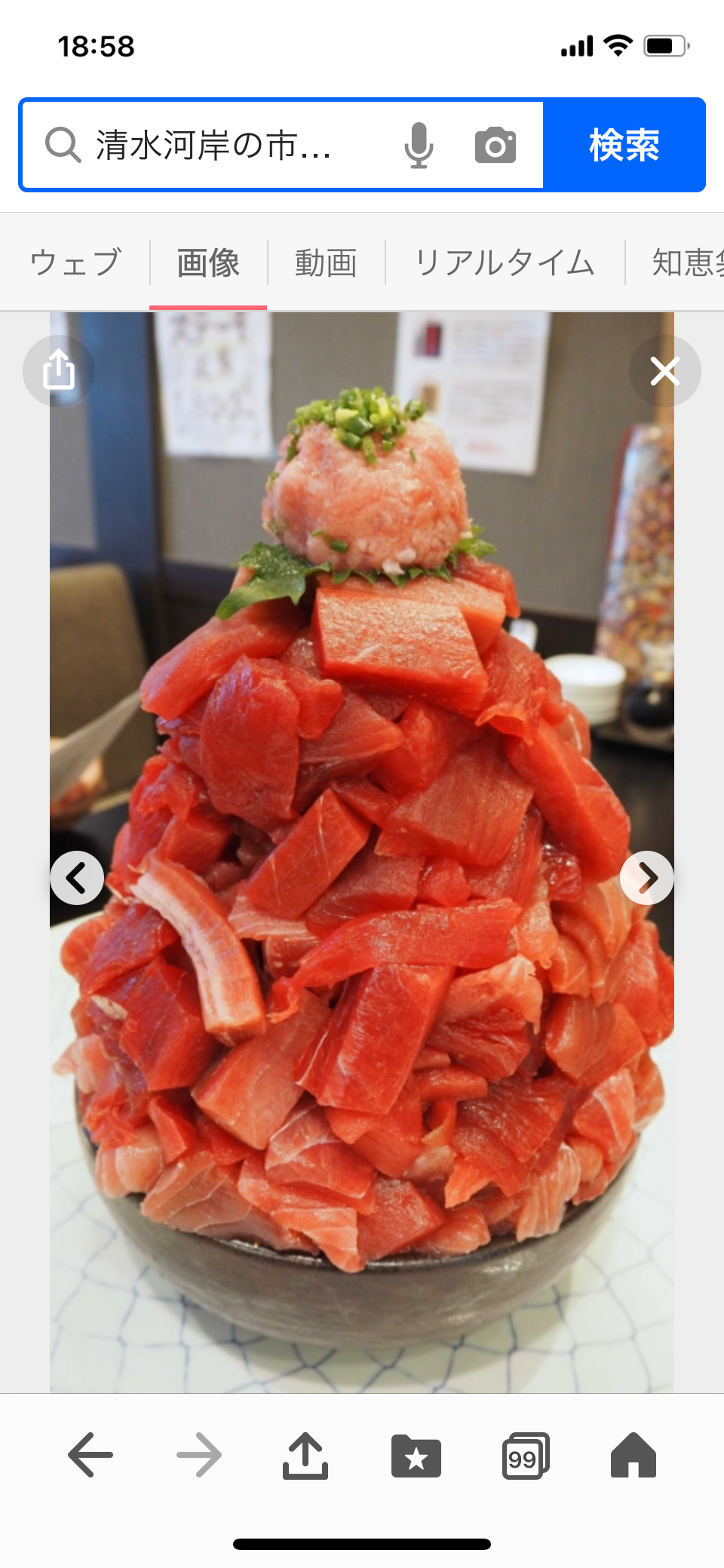
Task: Open the tabs list showing 99
Action: [x=525, y=1455]
